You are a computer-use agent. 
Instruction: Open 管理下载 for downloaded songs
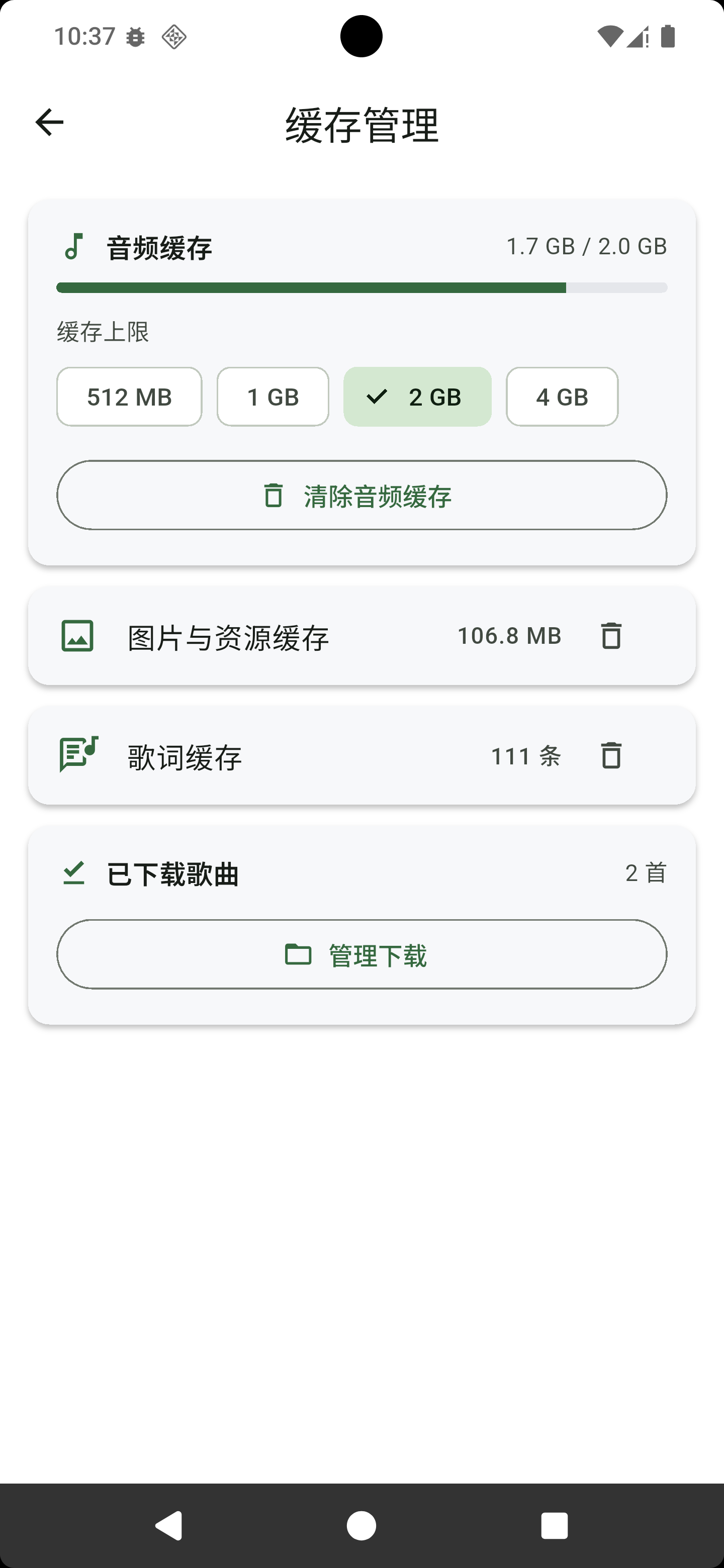point(361,954)
